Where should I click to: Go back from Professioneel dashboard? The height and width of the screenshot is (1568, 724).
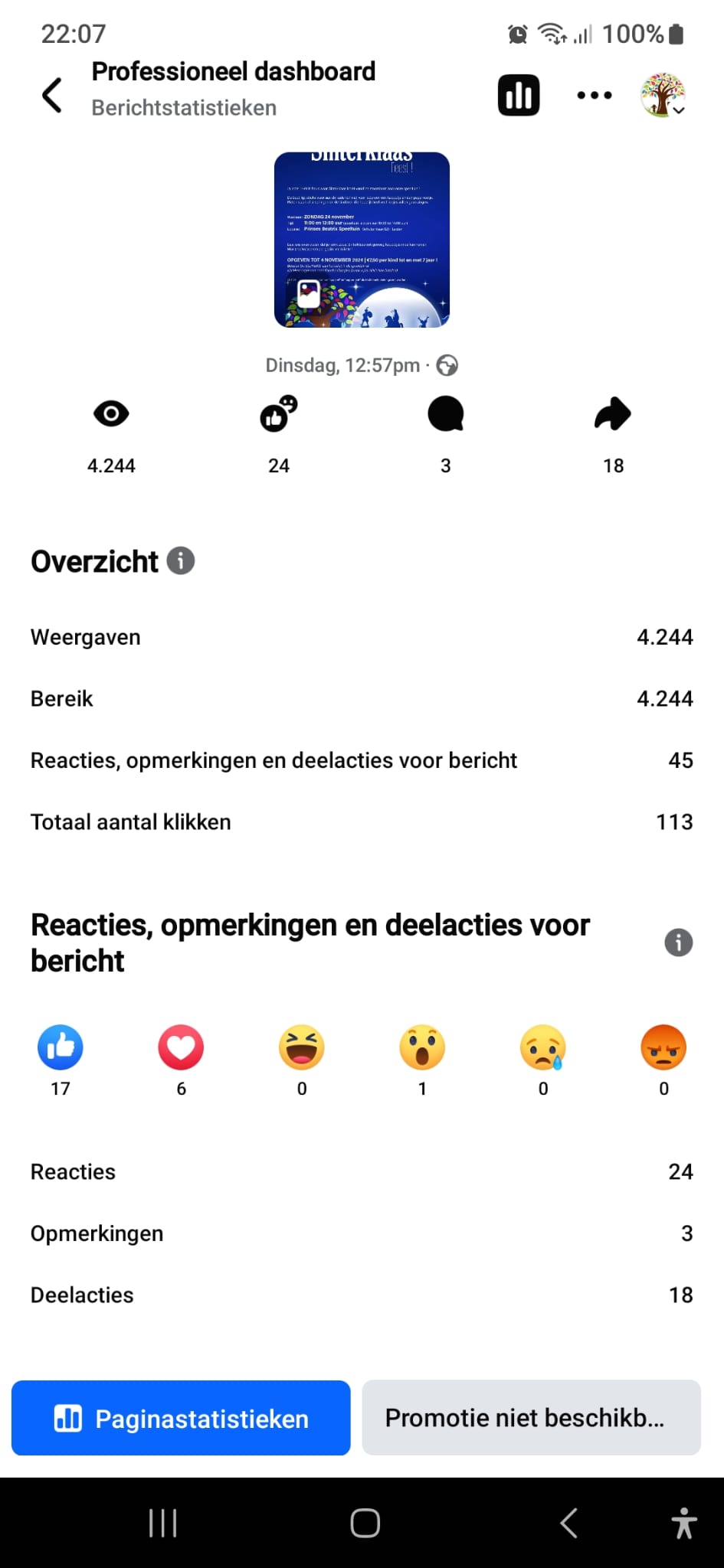click(52, 96)
